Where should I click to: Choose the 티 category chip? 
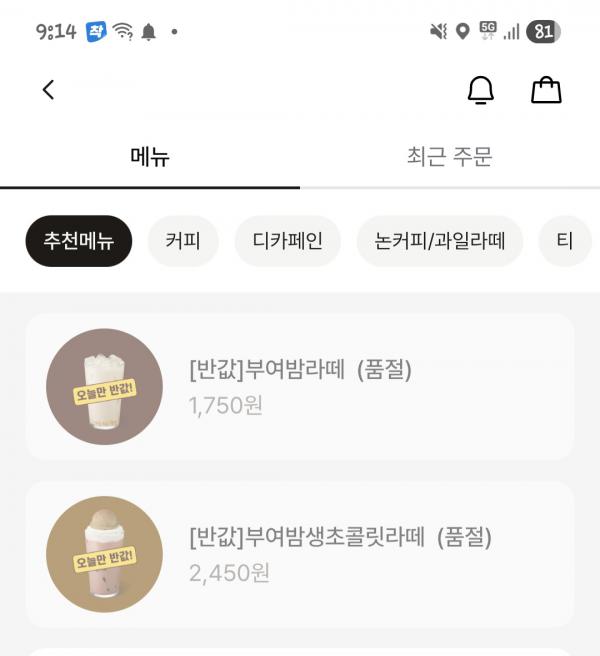[565, 241]
